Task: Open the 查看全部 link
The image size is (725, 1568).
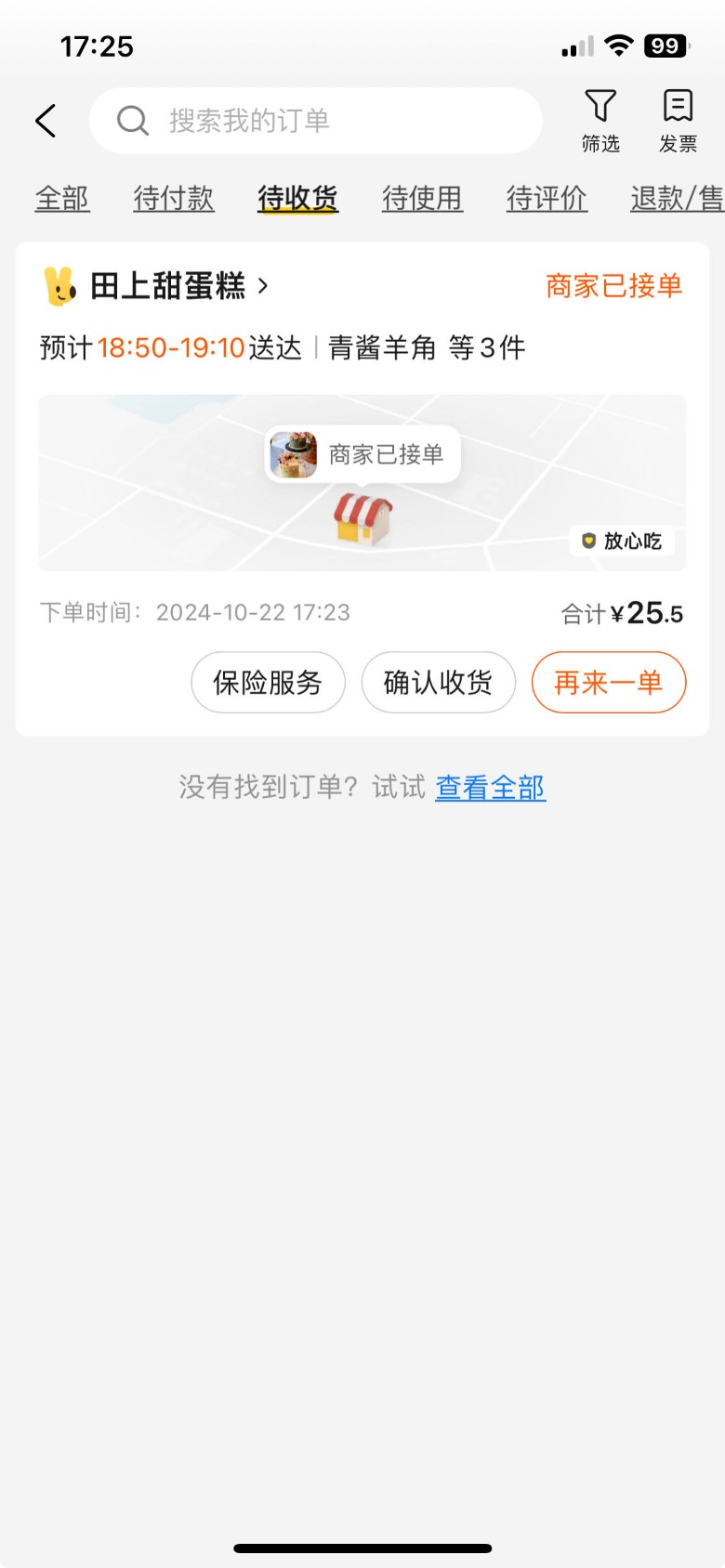Action: click(x=490, y=788)
